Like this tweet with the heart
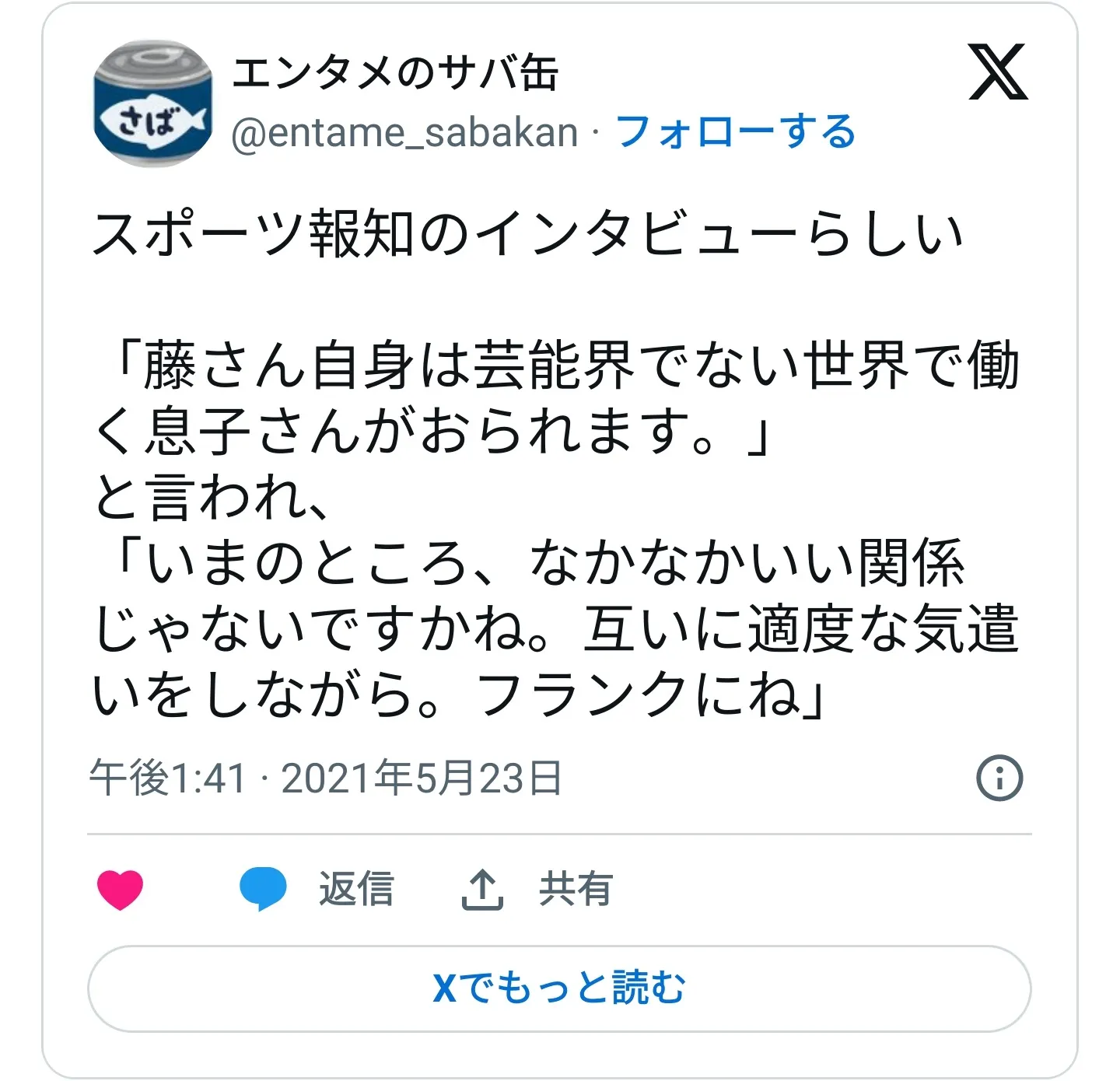 (121, 889)
